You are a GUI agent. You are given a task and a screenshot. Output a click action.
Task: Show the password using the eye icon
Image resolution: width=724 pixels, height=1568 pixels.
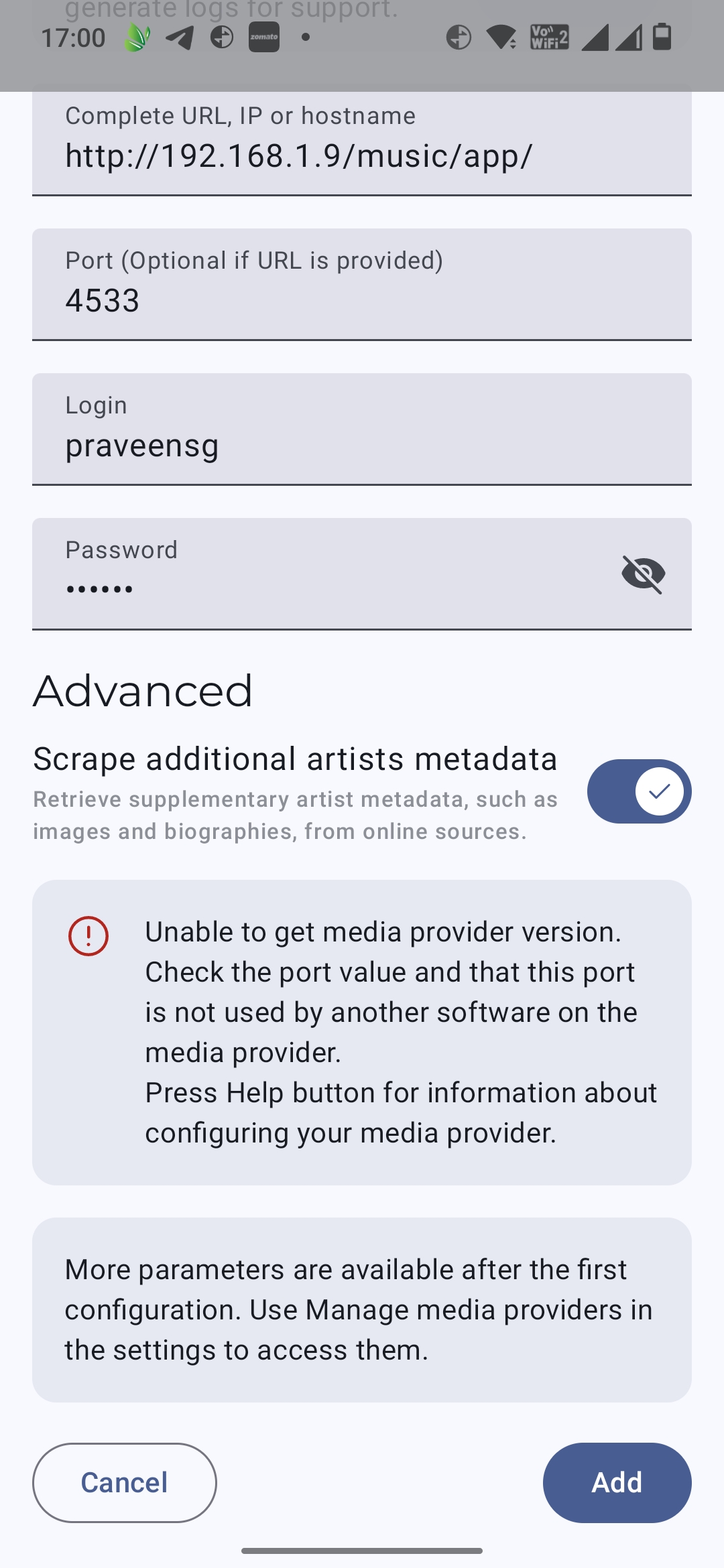click(644, 574)
